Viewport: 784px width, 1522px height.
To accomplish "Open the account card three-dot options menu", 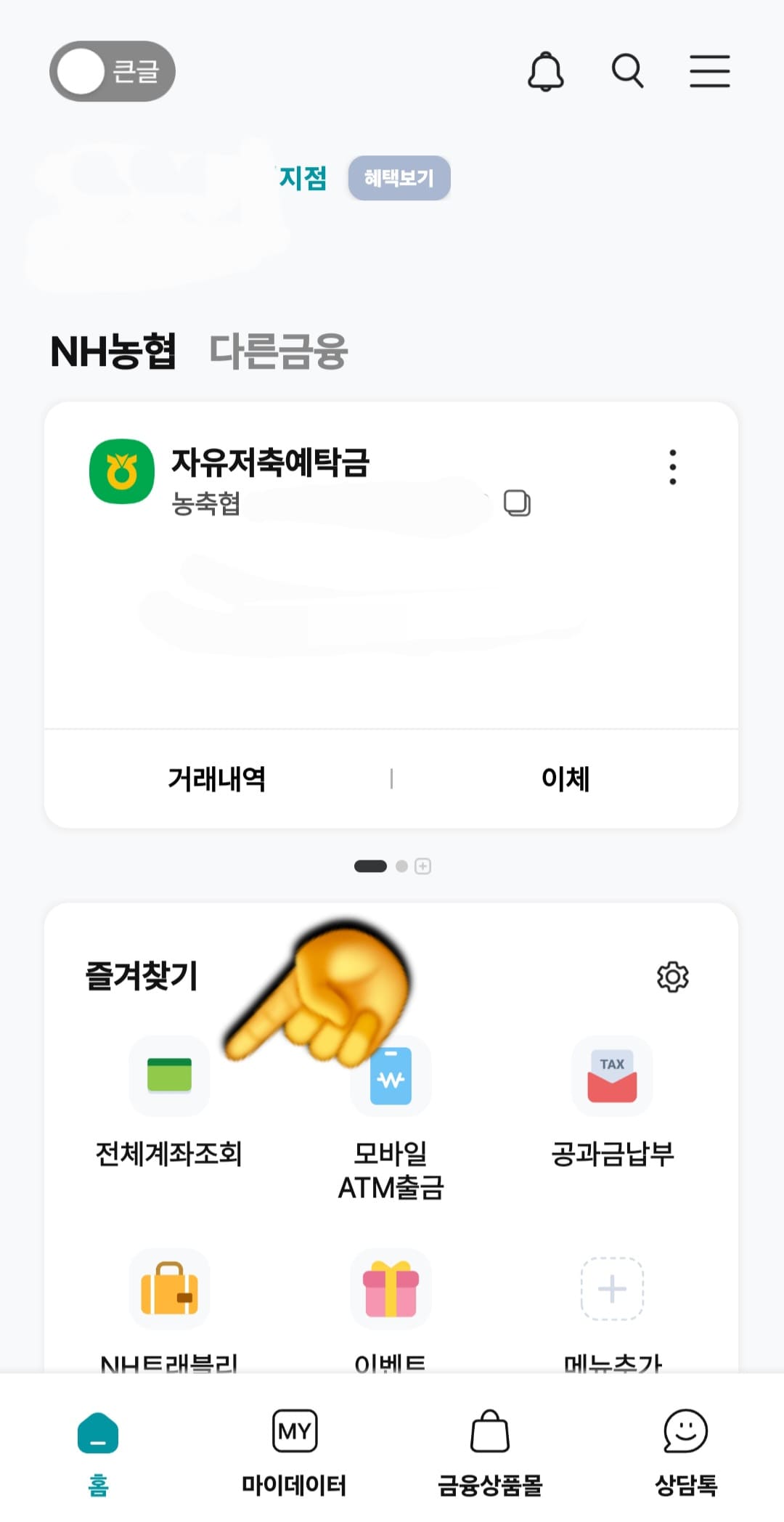I will click(672, 468).
